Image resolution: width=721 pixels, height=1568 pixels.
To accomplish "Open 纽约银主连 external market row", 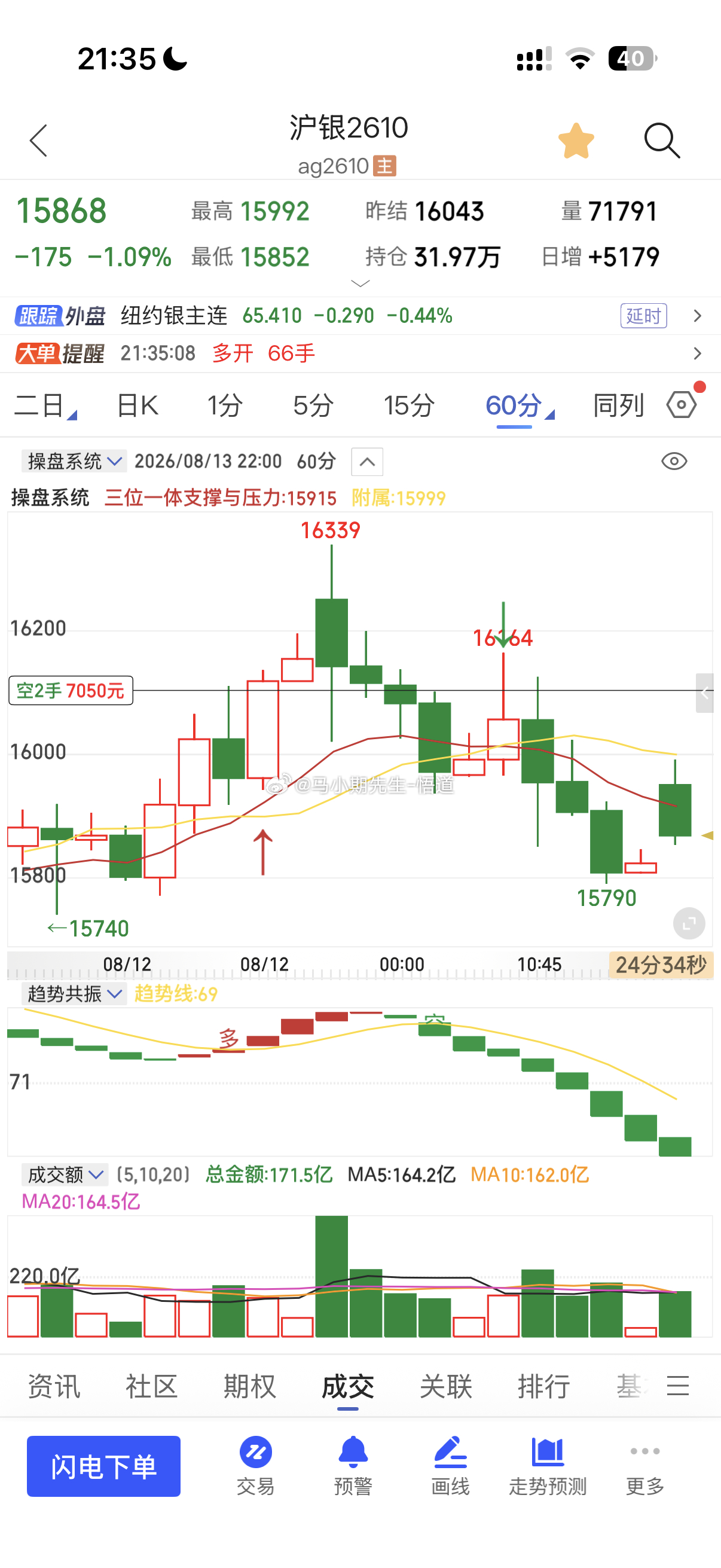I will [x=360, y=315].
